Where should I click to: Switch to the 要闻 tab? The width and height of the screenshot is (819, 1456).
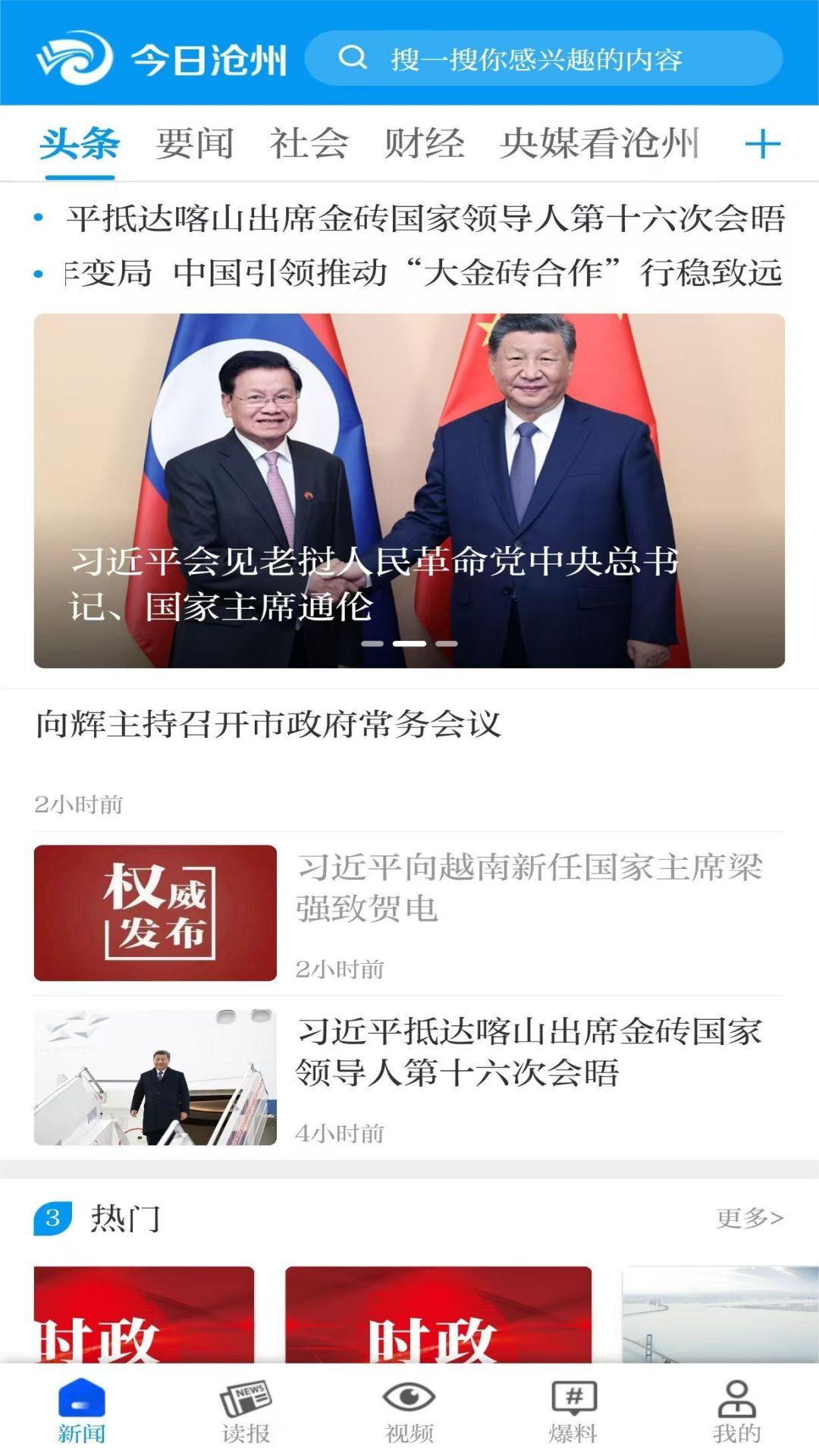(193, 142)
